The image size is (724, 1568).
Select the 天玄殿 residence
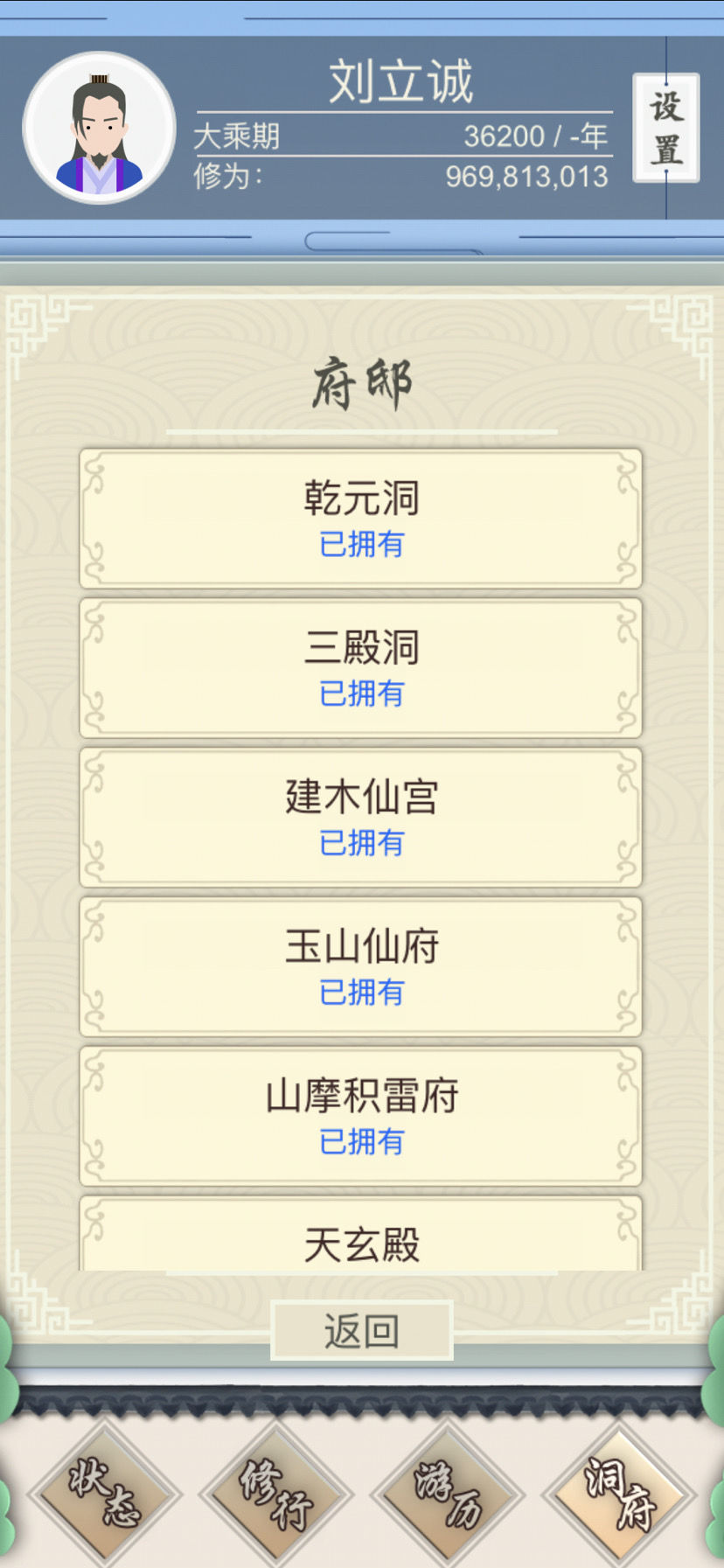[x=361, y=1242]
